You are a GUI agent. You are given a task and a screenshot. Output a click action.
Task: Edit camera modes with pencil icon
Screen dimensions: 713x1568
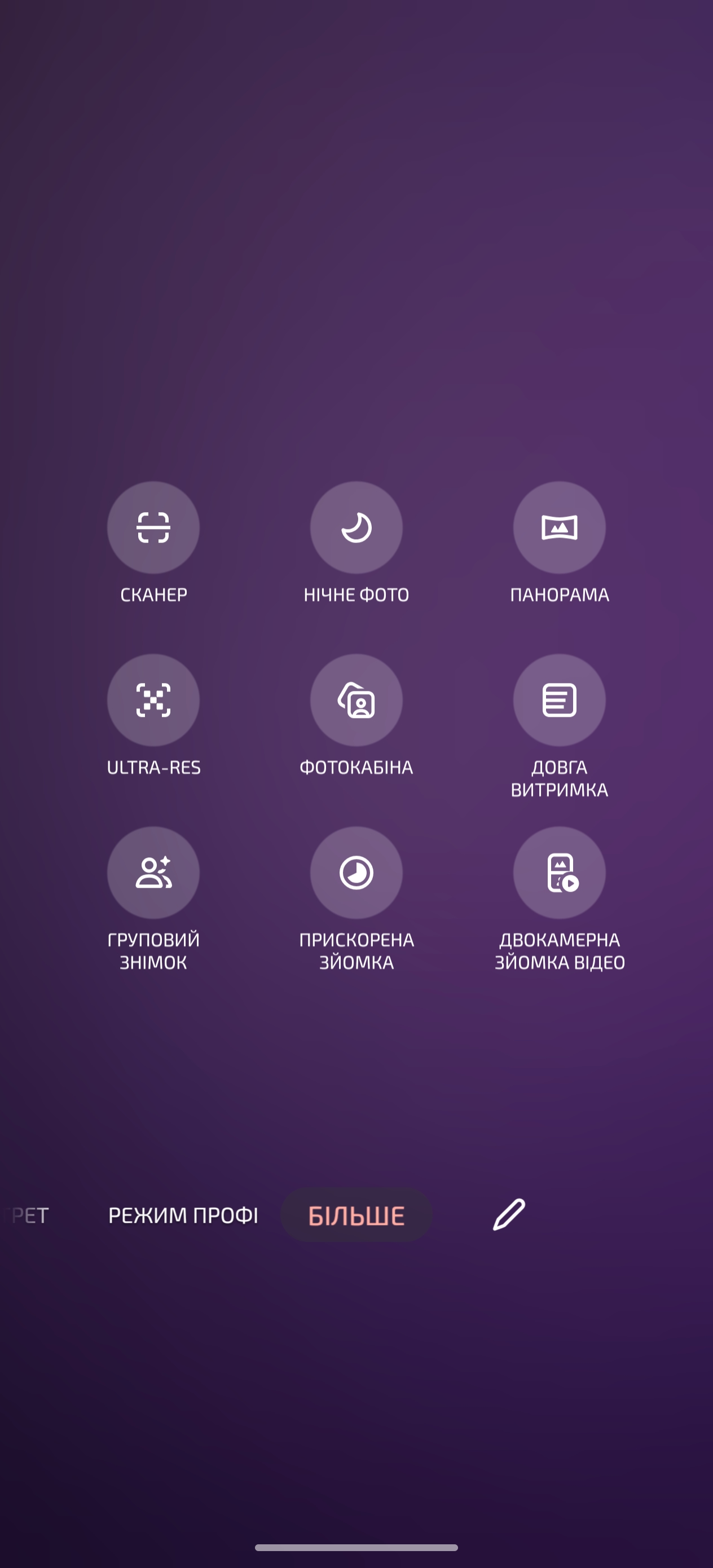[508, 1215]
